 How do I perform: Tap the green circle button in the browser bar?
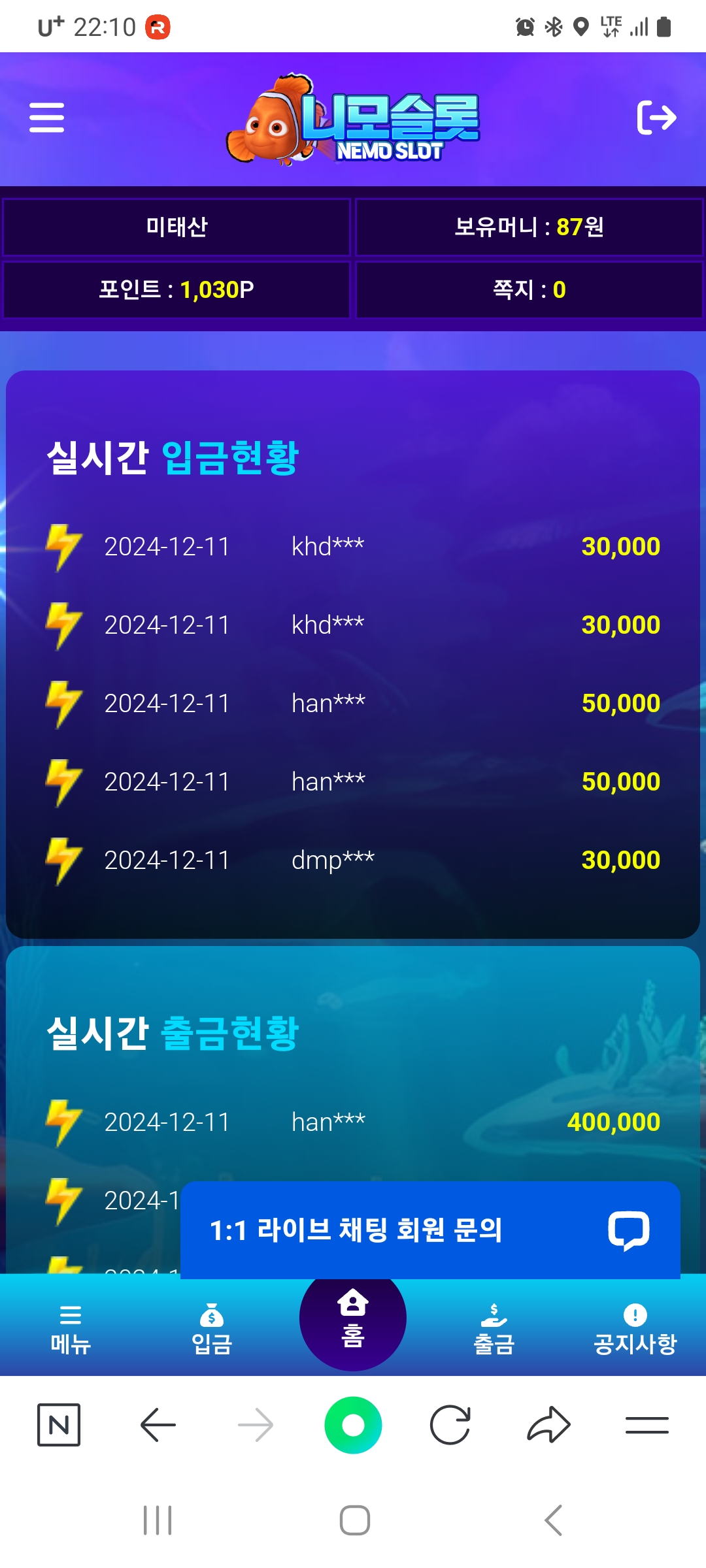pos(353,1424)
